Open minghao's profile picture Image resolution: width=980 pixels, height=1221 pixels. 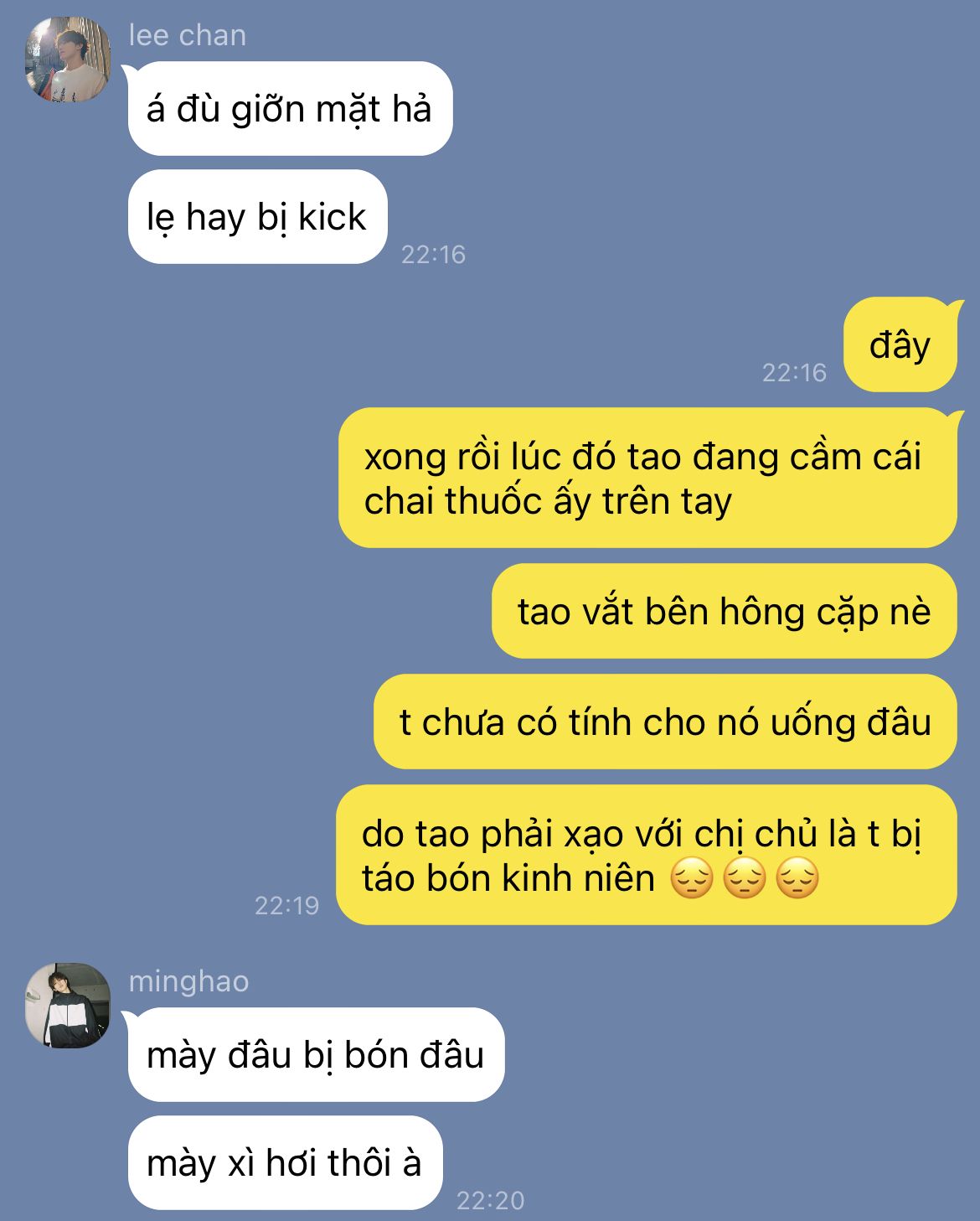(68, 1005)
